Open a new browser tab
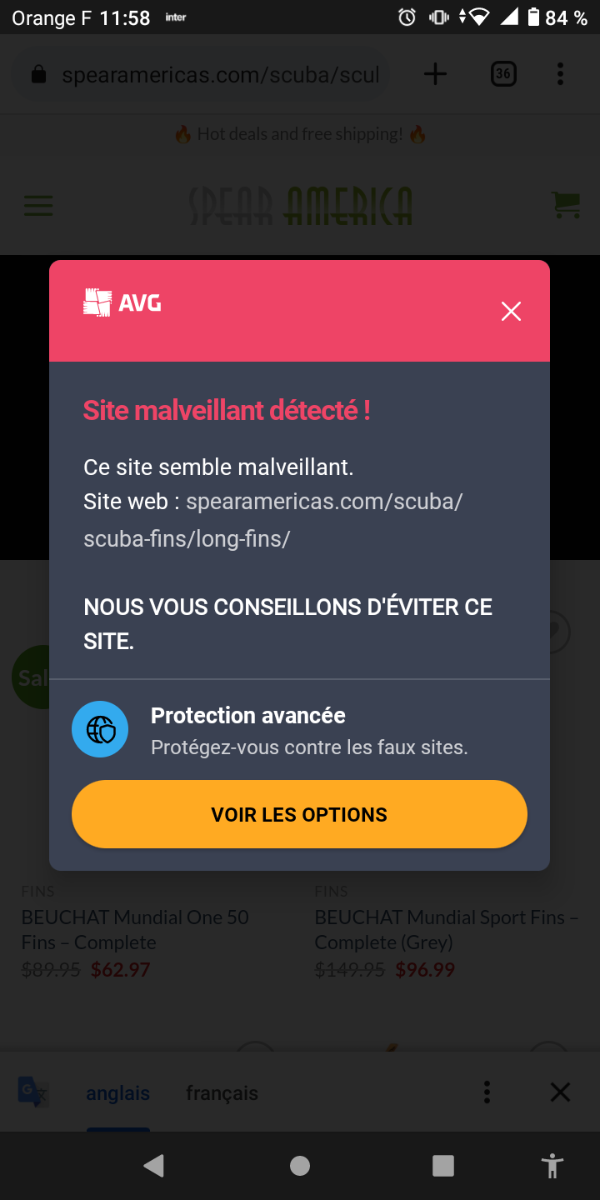Image resolution: width=600 pixels, height=1200 pixels. click(x=435, y=74)
